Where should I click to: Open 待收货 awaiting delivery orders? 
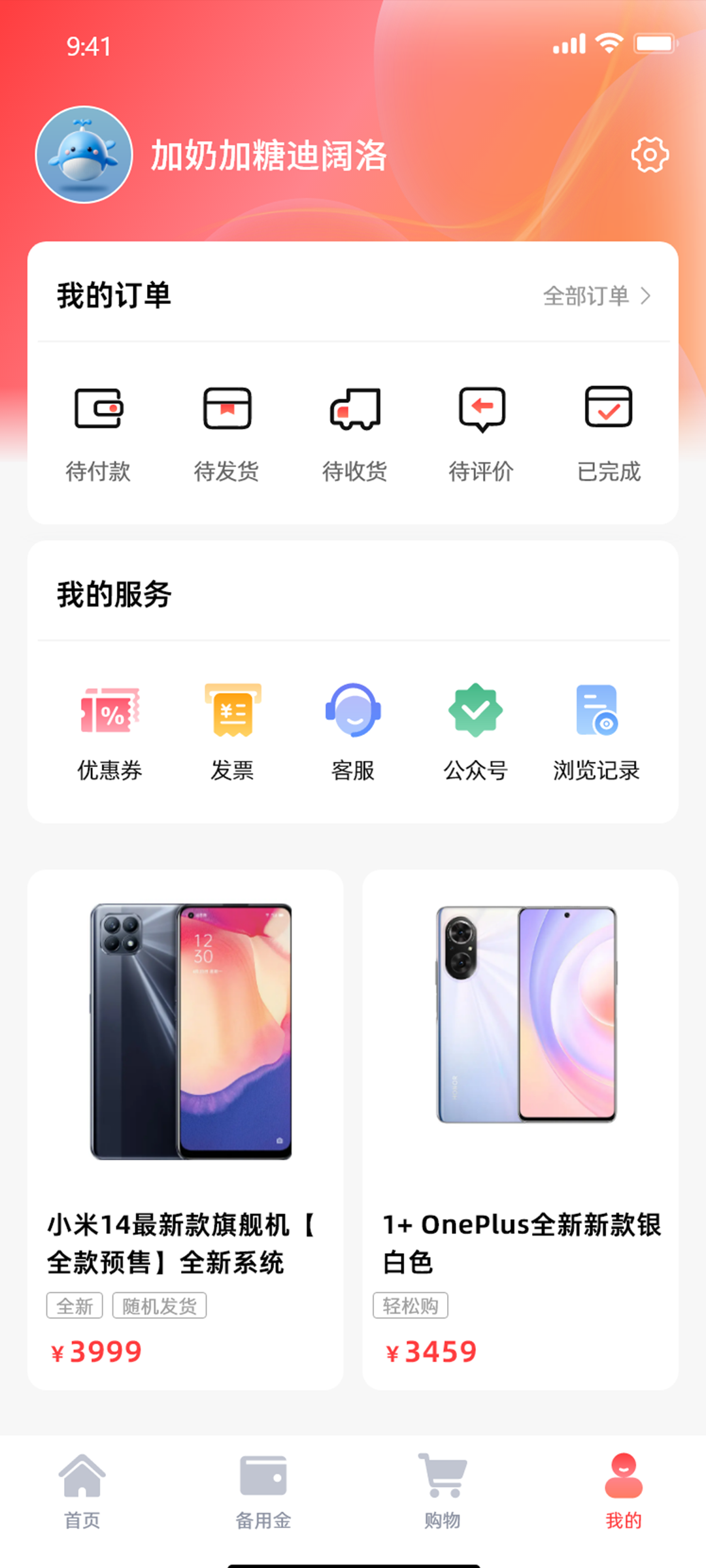click(354, 431)
